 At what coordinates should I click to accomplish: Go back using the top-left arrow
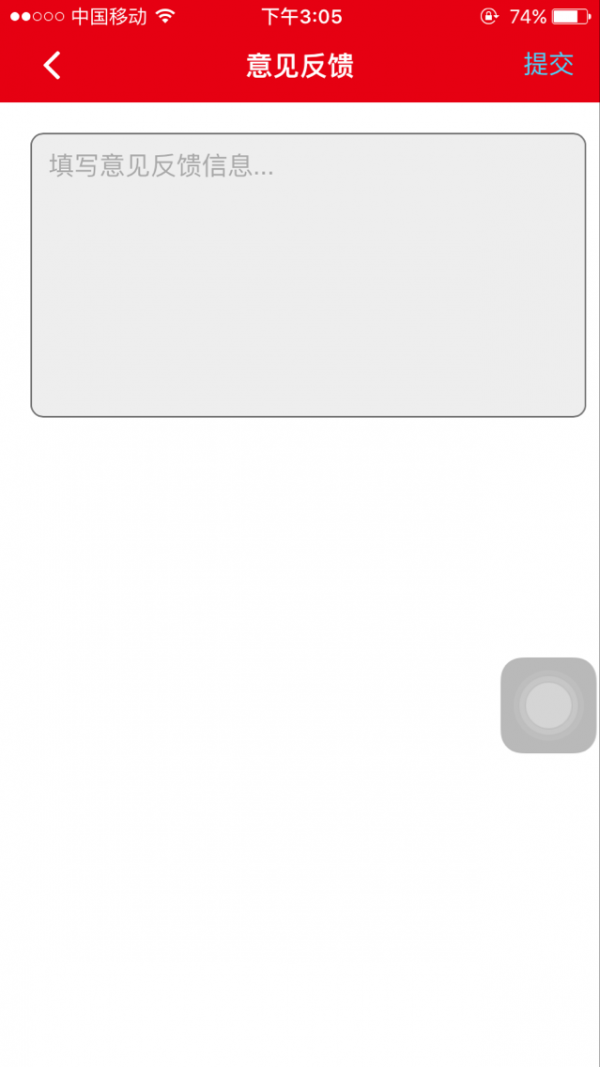click(52, 66)
